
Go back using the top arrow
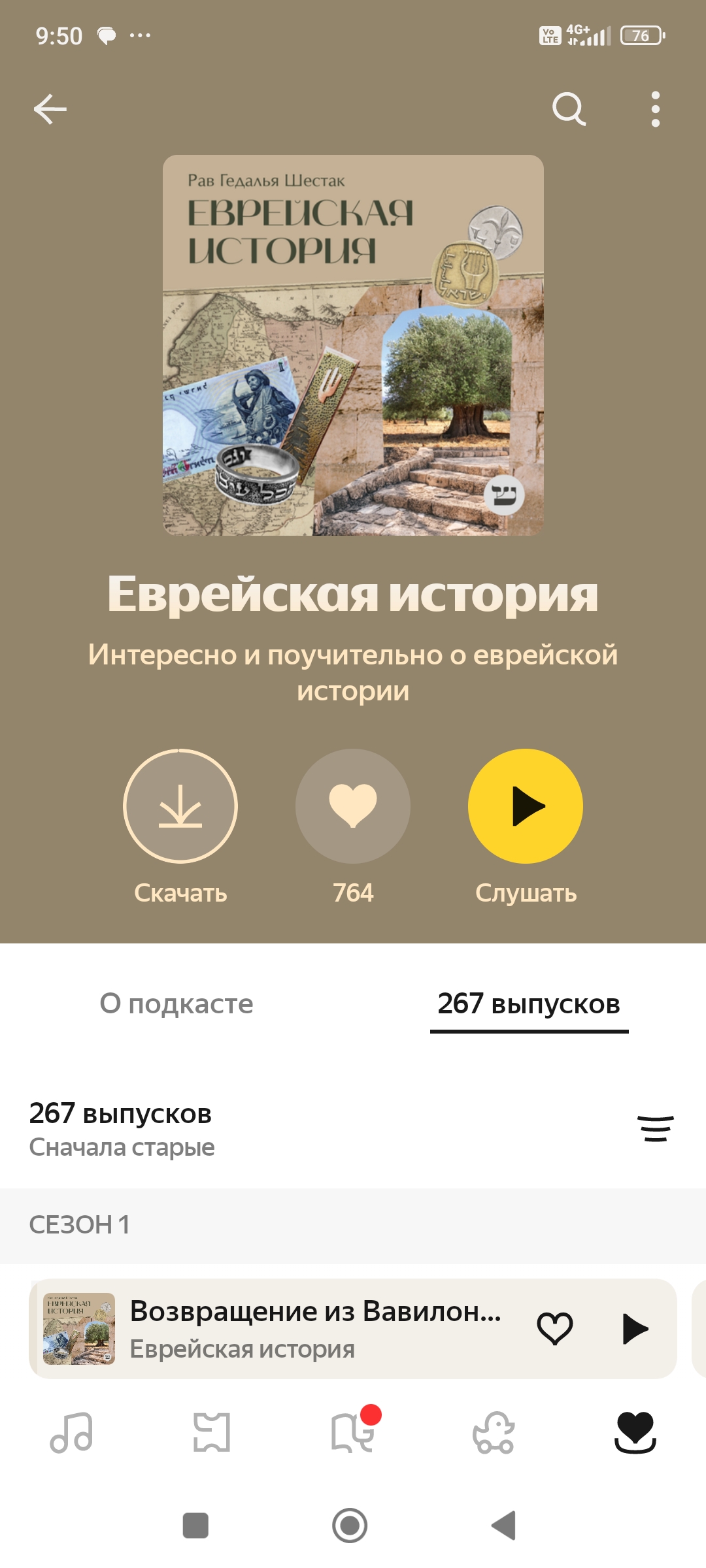point(50,108)
